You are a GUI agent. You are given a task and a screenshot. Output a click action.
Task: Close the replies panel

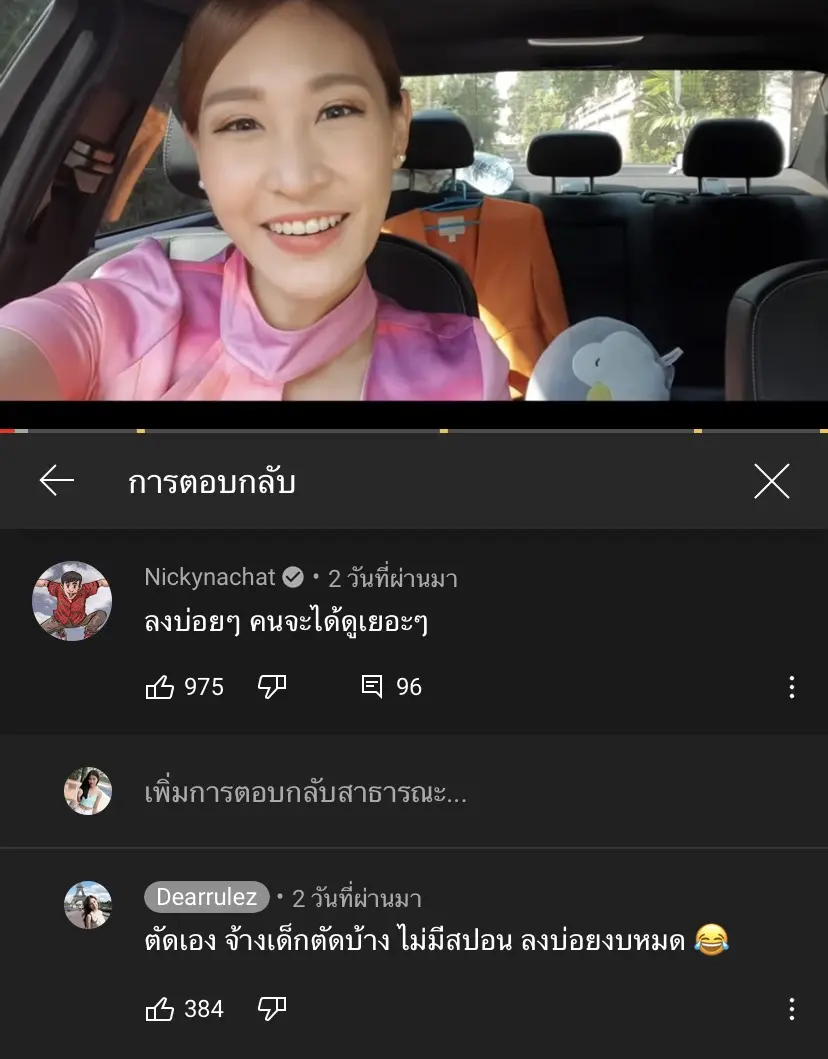[x=771, y=482]
